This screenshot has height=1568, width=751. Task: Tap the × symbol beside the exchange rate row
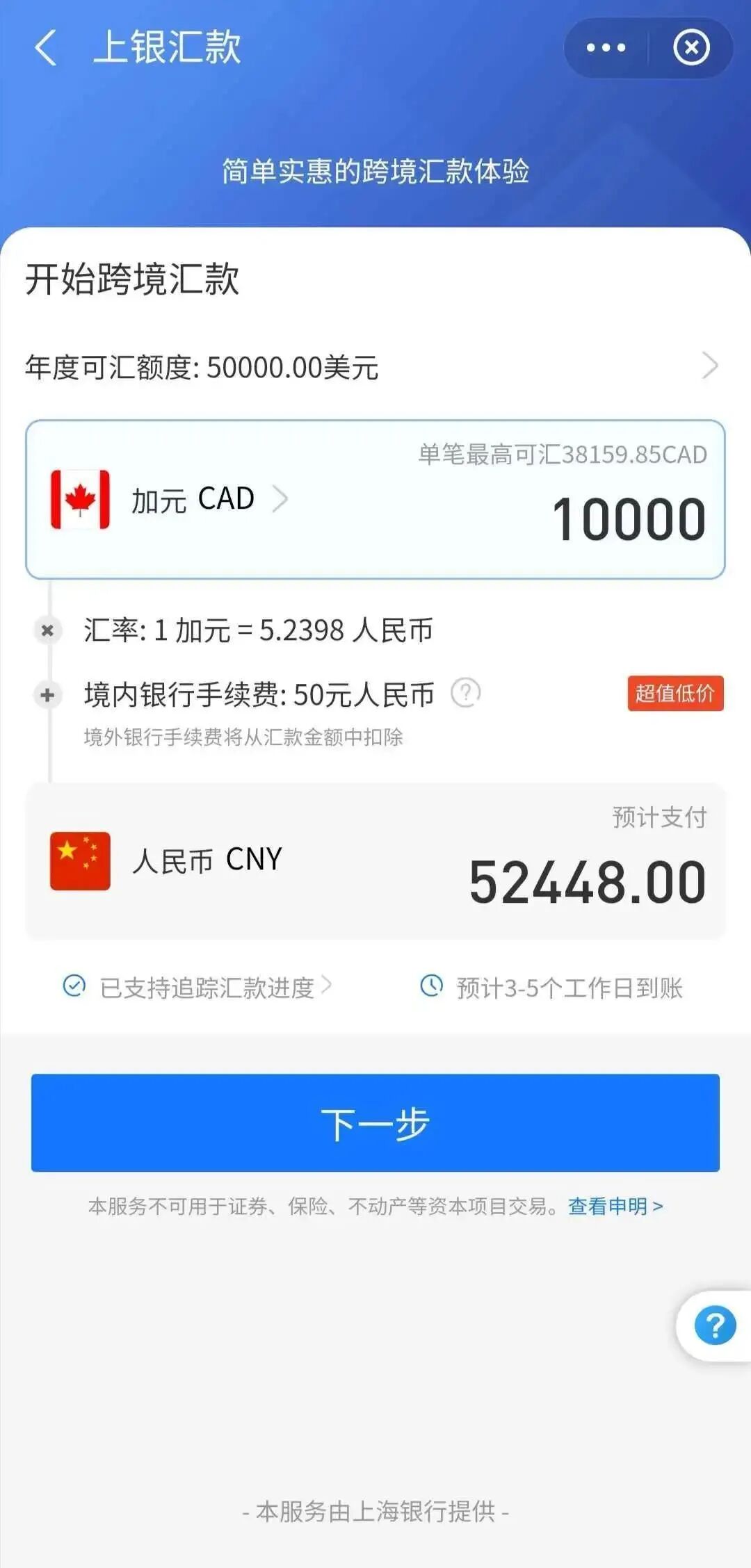(47, 630)
